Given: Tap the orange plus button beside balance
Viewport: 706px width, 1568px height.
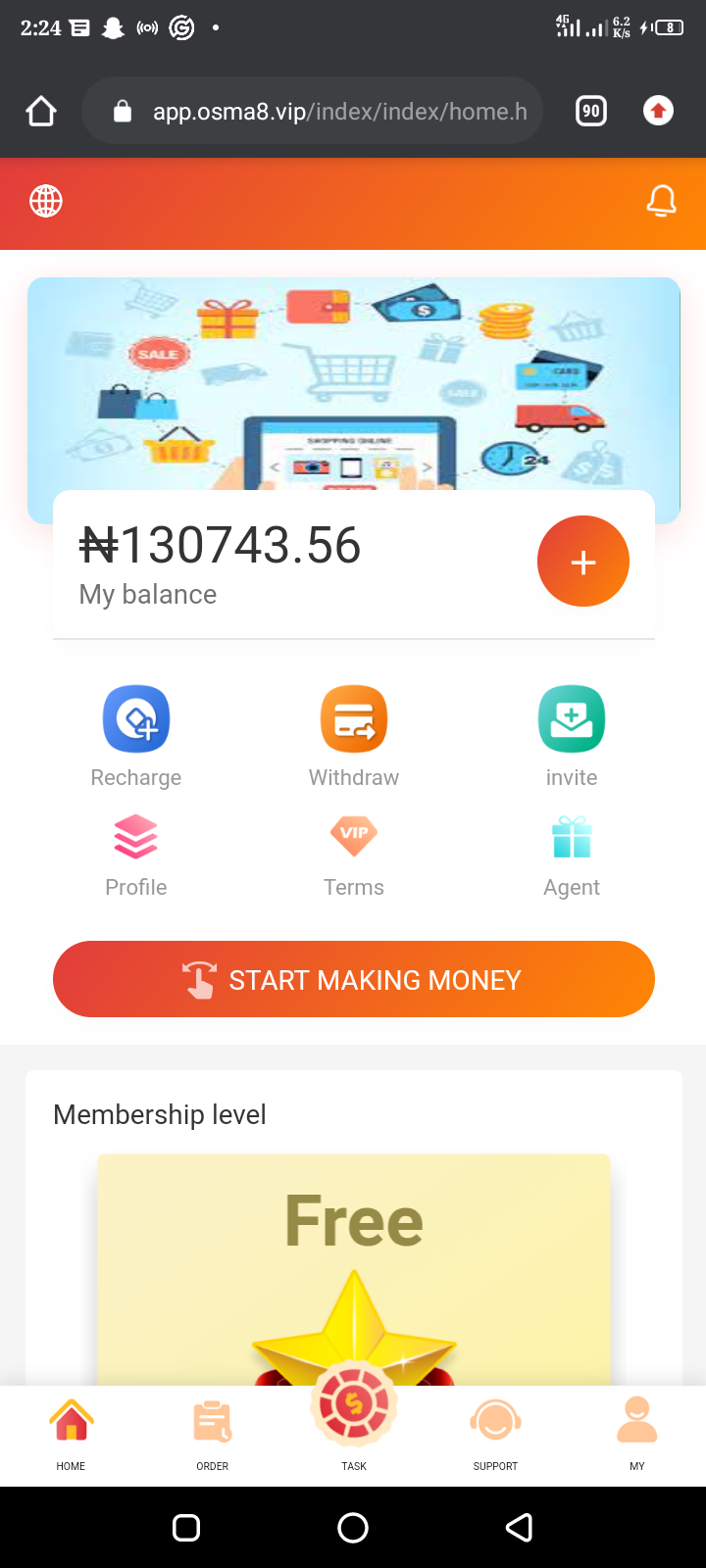Looking at the screenshot, I should (x=582, y=562).
